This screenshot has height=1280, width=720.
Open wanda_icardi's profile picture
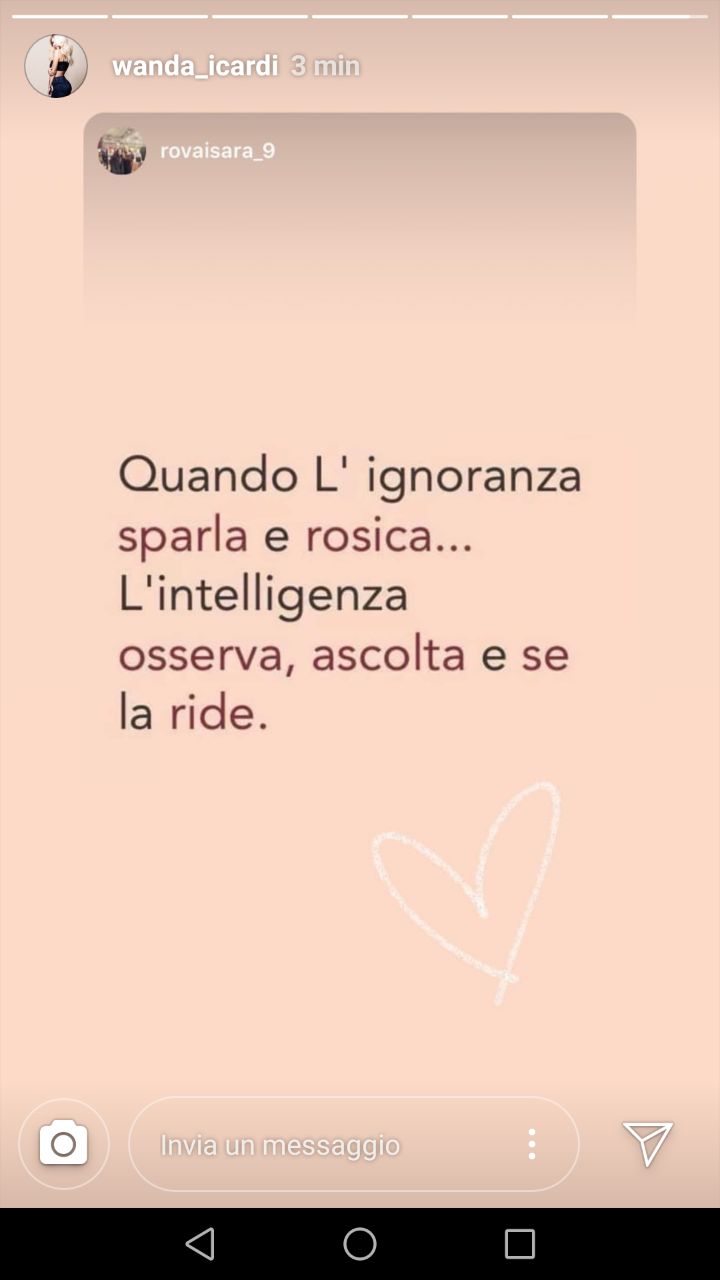[56, 66]
